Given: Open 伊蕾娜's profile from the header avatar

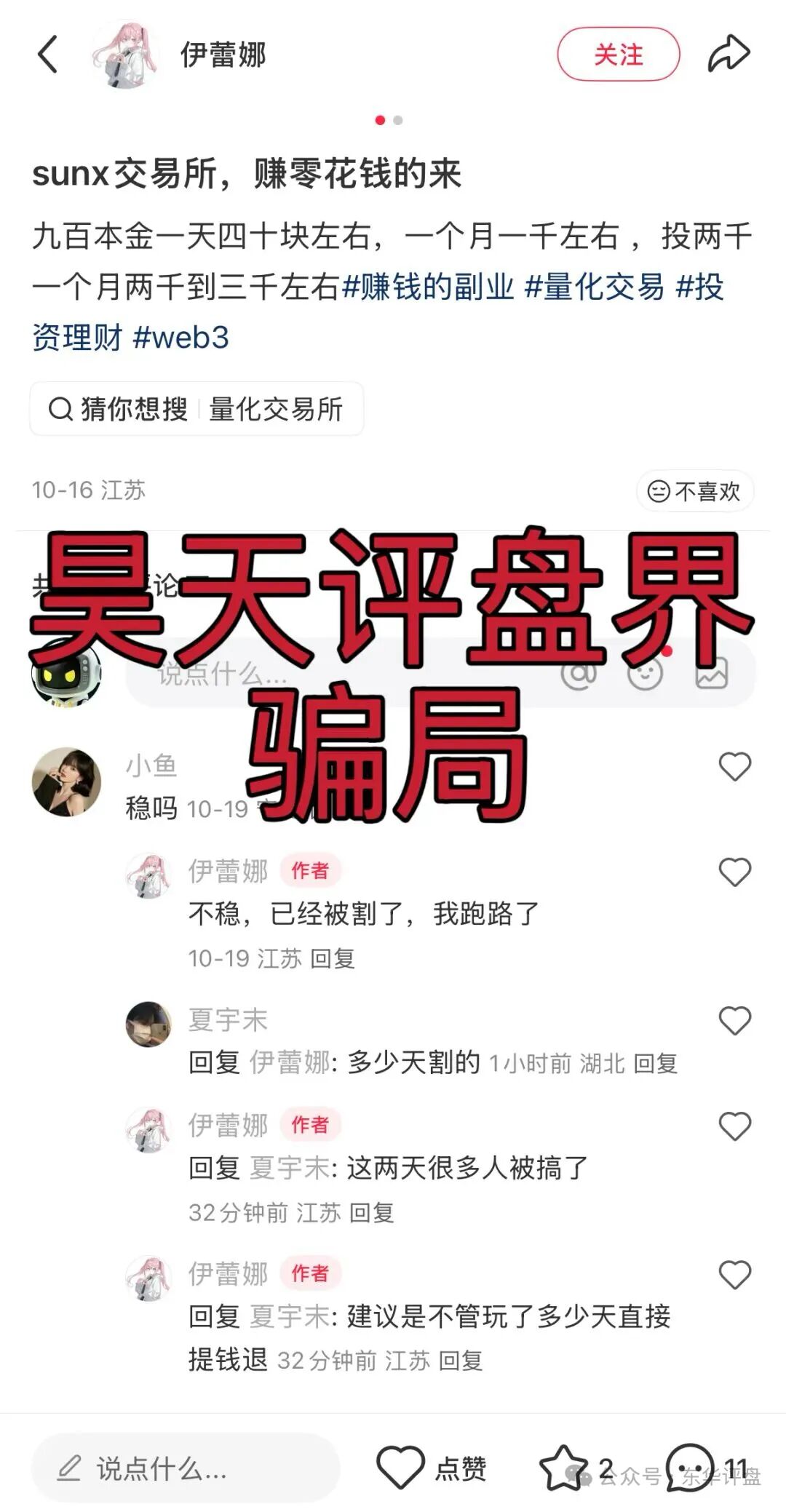Looking at the screenshot, I should pos(125,55).
